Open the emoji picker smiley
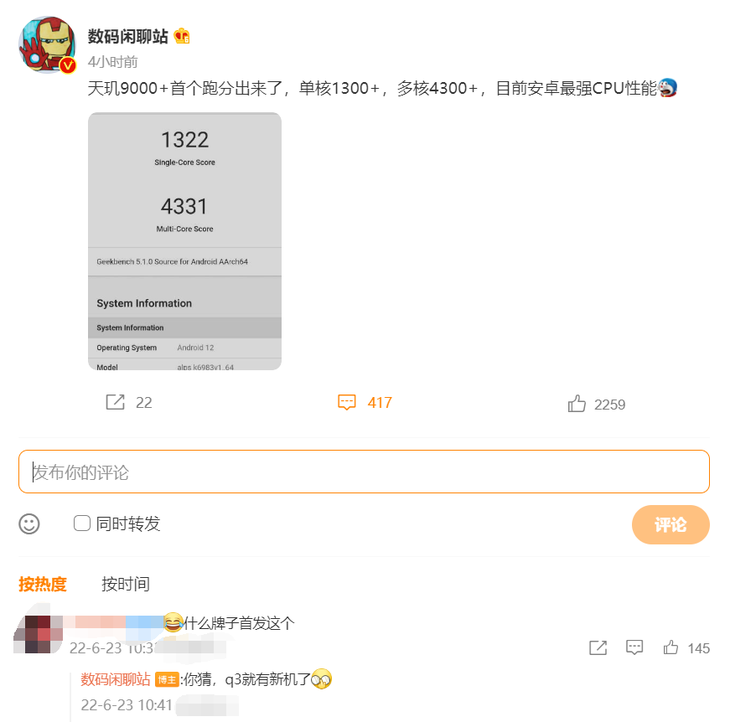 [x=29, y=524]
